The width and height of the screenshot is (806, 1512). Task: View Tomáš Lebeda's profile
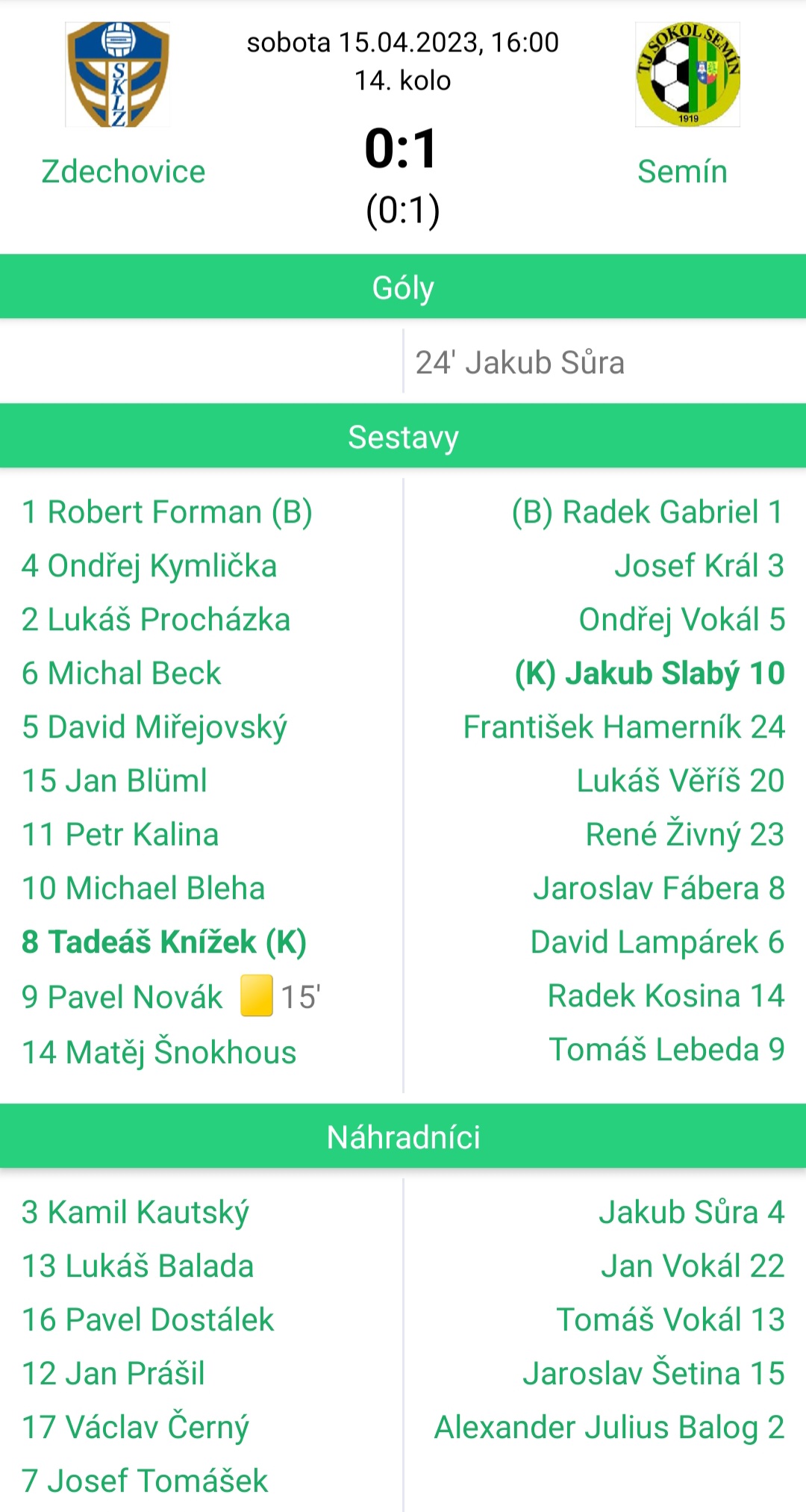point(666,1051)
